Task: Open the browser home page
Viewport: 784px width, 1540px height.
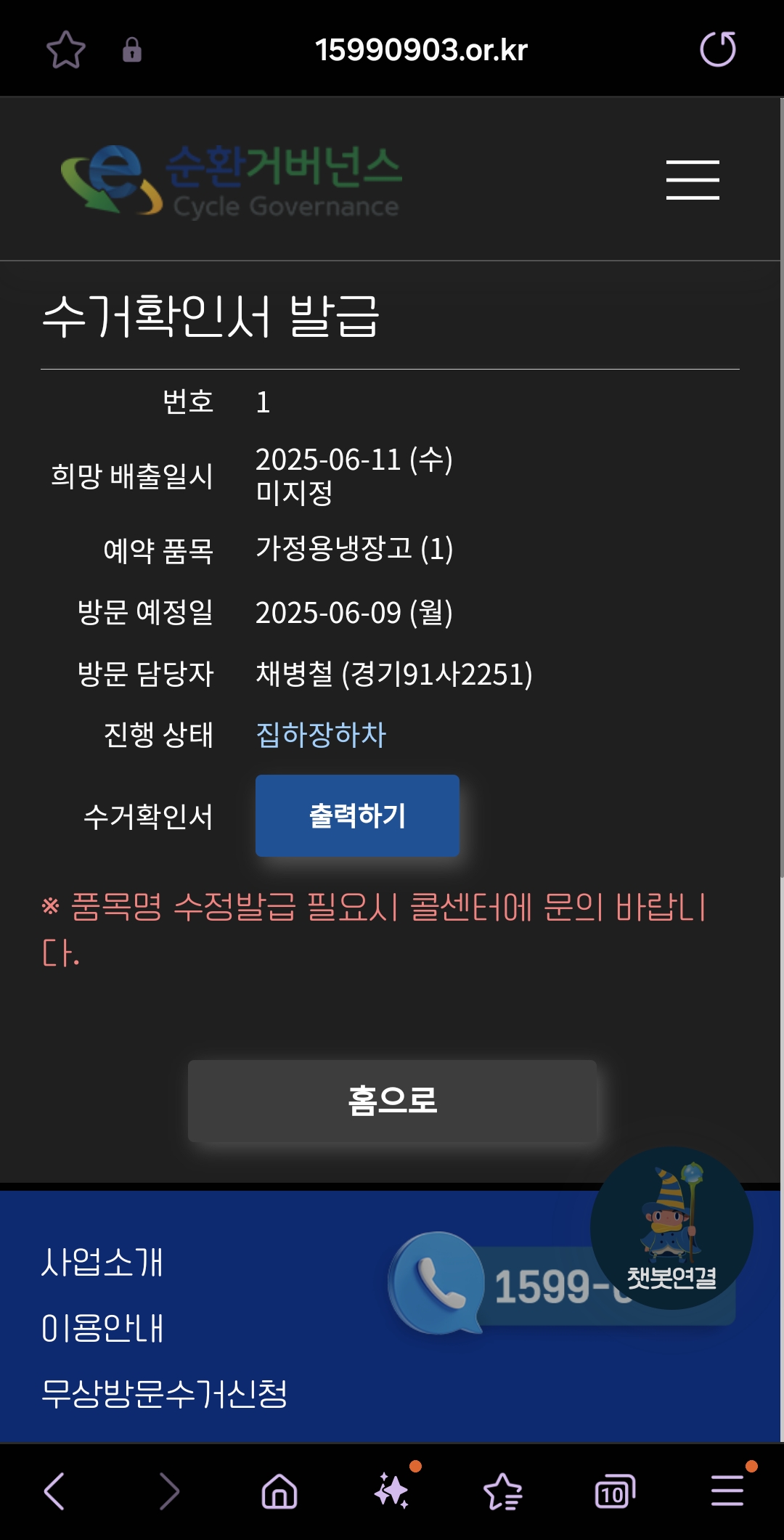Action: pyautogui.click(x=279, y=1492)
